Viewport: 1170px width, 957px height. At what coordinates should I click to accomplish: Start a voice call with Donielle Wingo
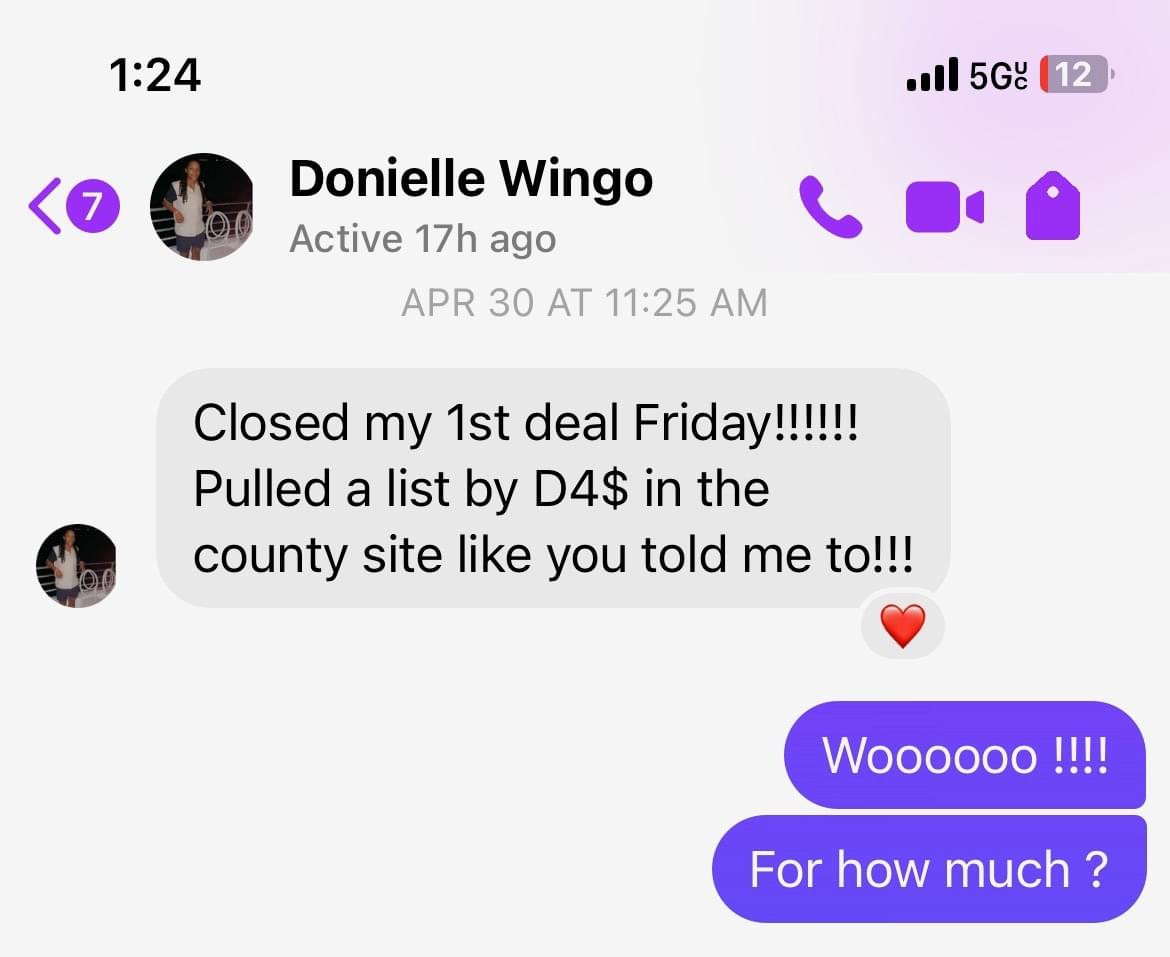click(x=829, y=207)
